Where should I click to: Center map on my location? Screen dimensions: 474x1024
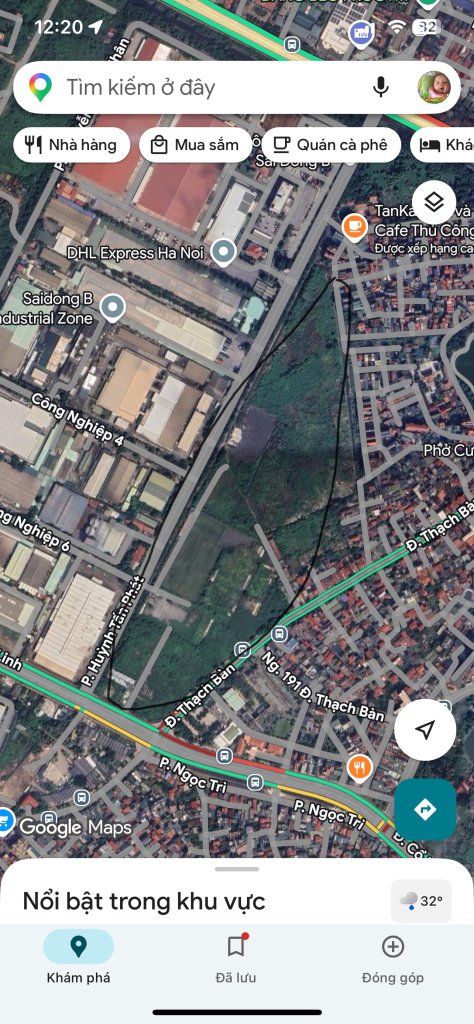(425, 730)
